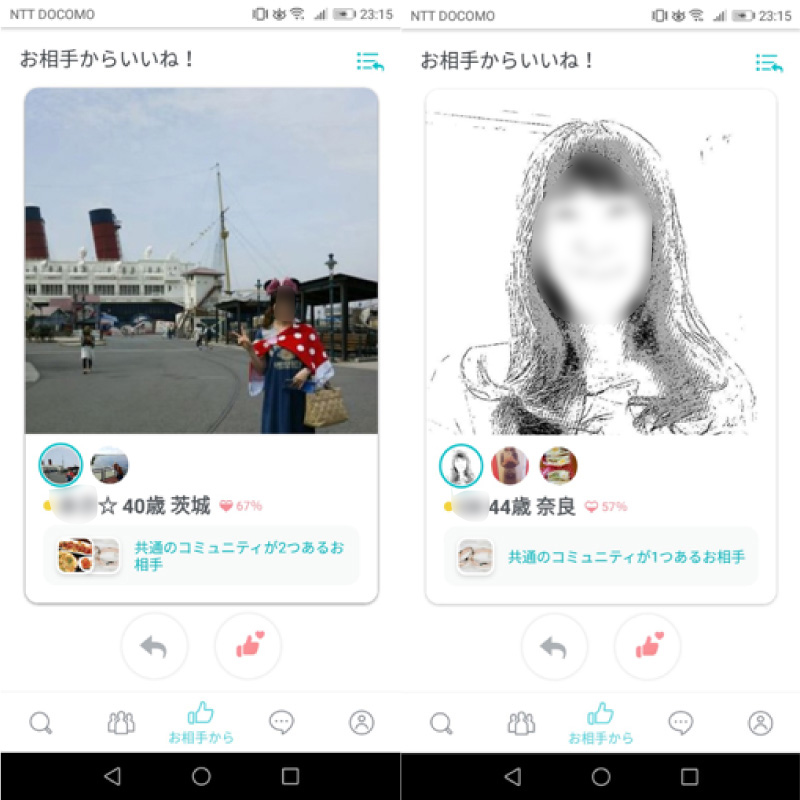Select second photo thumbnail on 茨城 profile

click(x=109, y=465)
